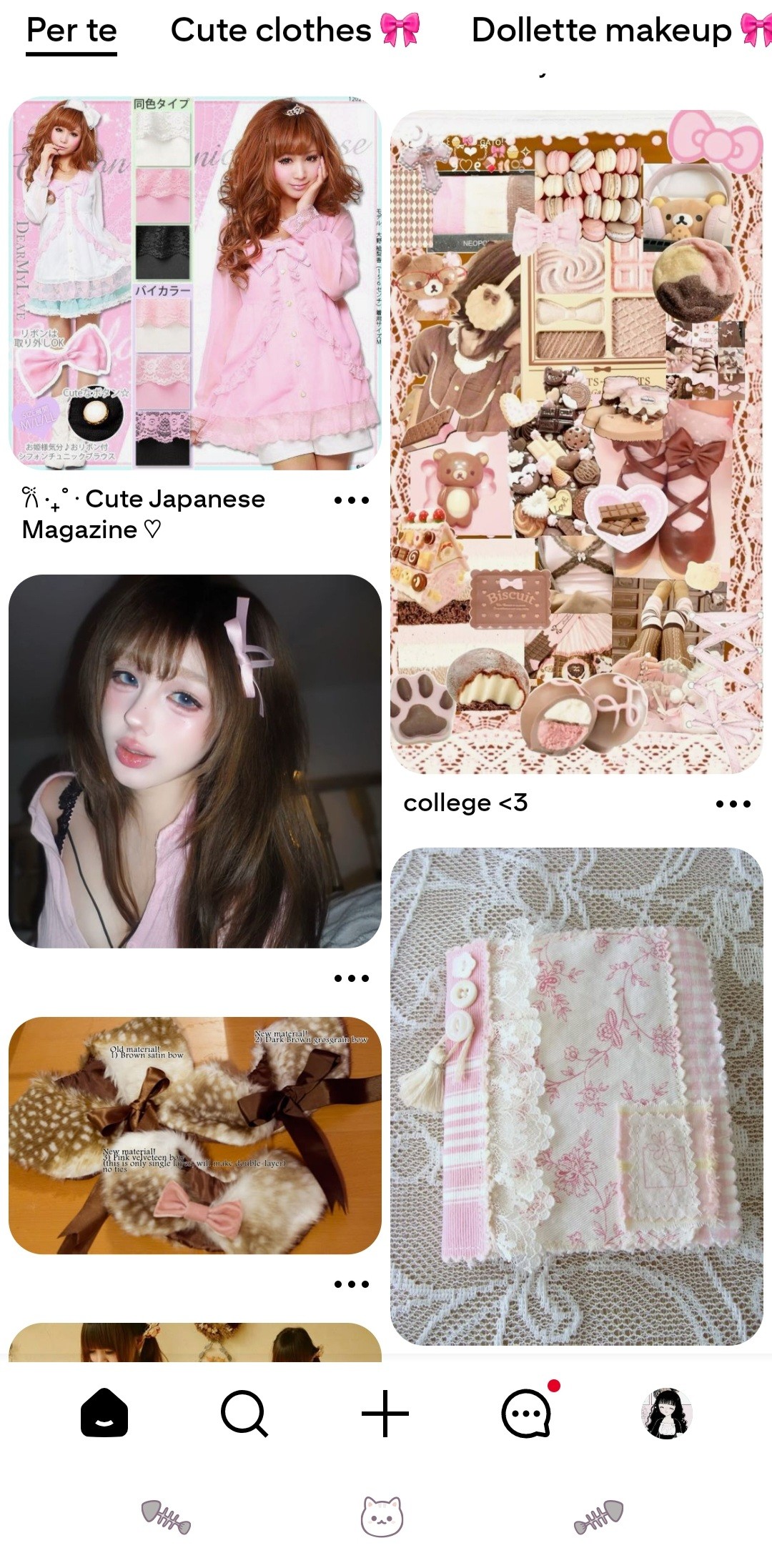
Task: Switch to the Dollette makeup tab
Action: [619, 31]
